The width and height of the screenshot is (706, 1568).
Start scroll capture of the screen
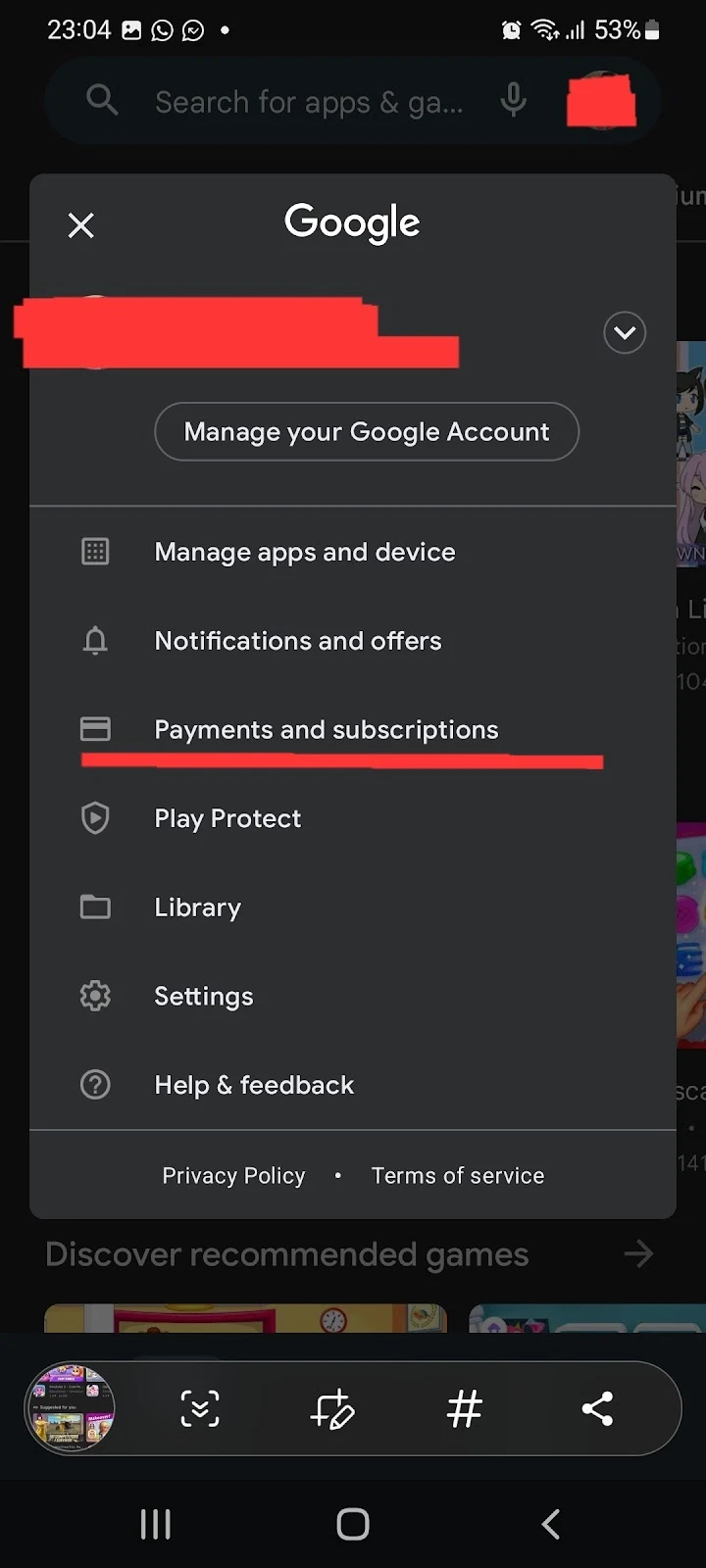[200, 1409]
